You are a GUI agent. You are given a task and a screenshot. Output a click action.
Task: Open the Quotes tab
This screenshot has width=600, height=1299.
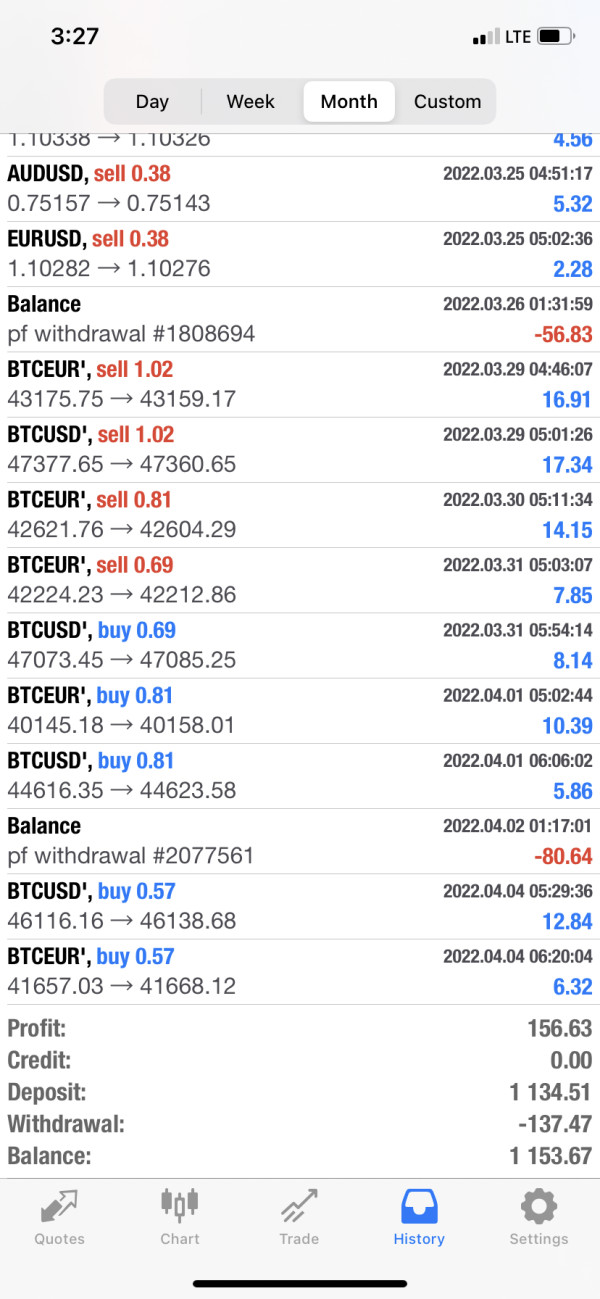tap(60, 1217)
